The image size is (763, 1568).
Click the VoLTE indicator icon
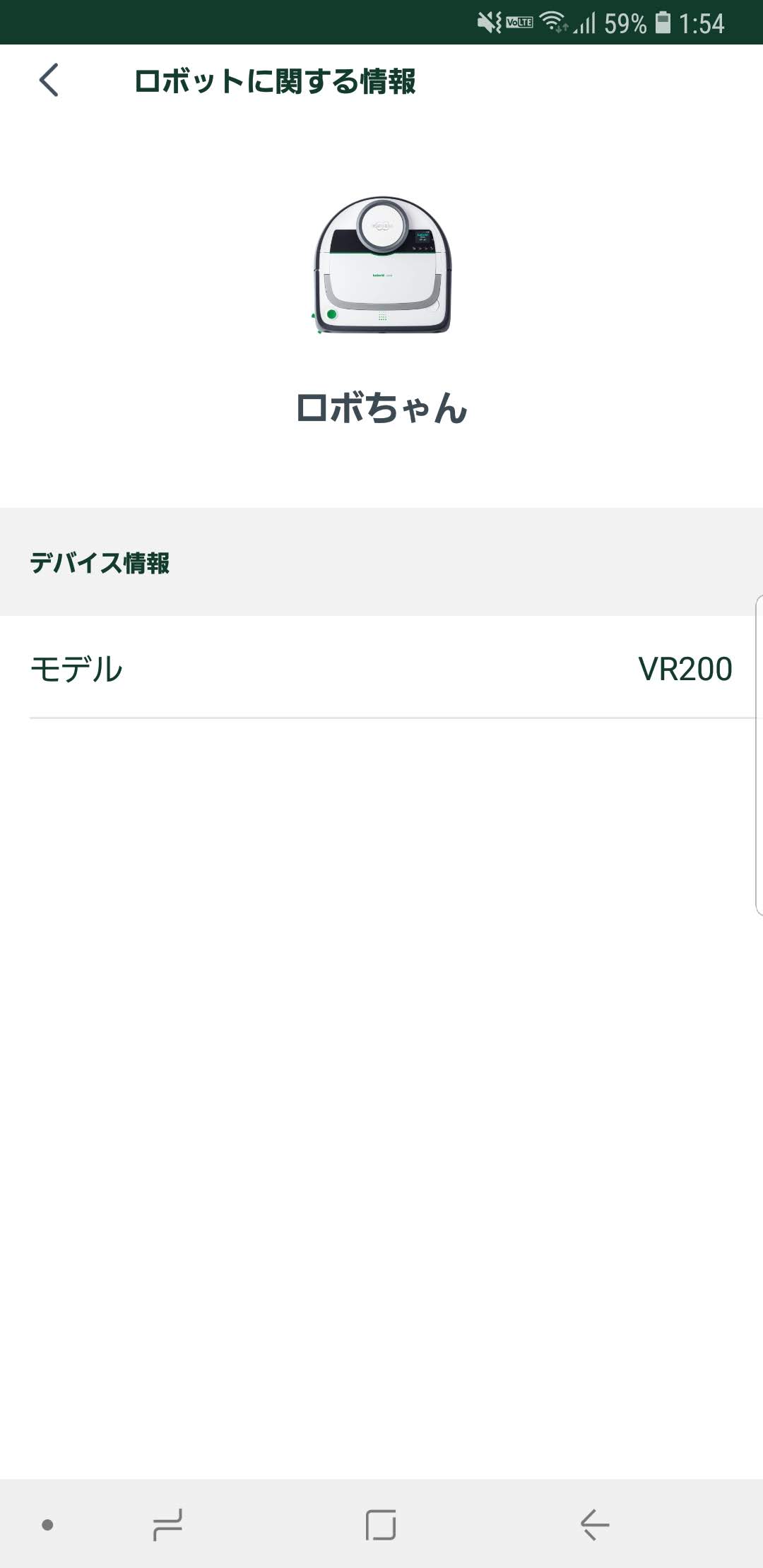click(521, 21)
